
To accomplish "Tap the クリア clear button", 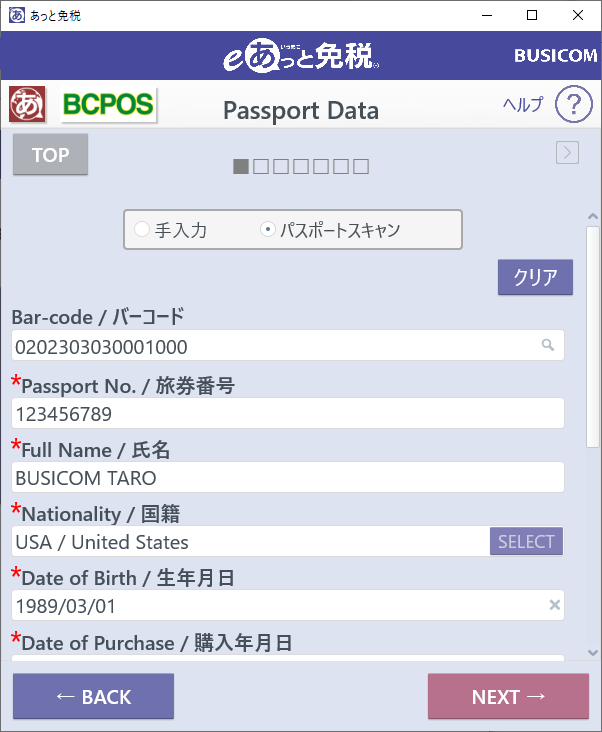I will click(535, 278).
